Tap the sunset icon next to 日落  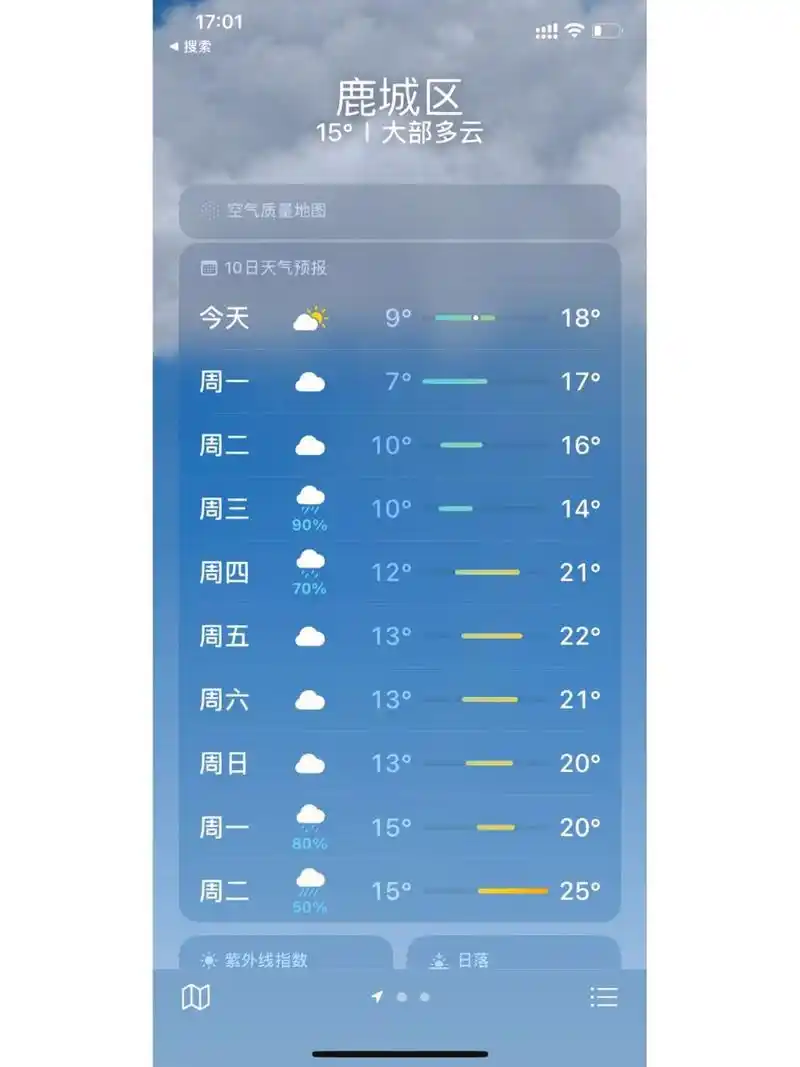pyautogui.click(x=440, y=958)
